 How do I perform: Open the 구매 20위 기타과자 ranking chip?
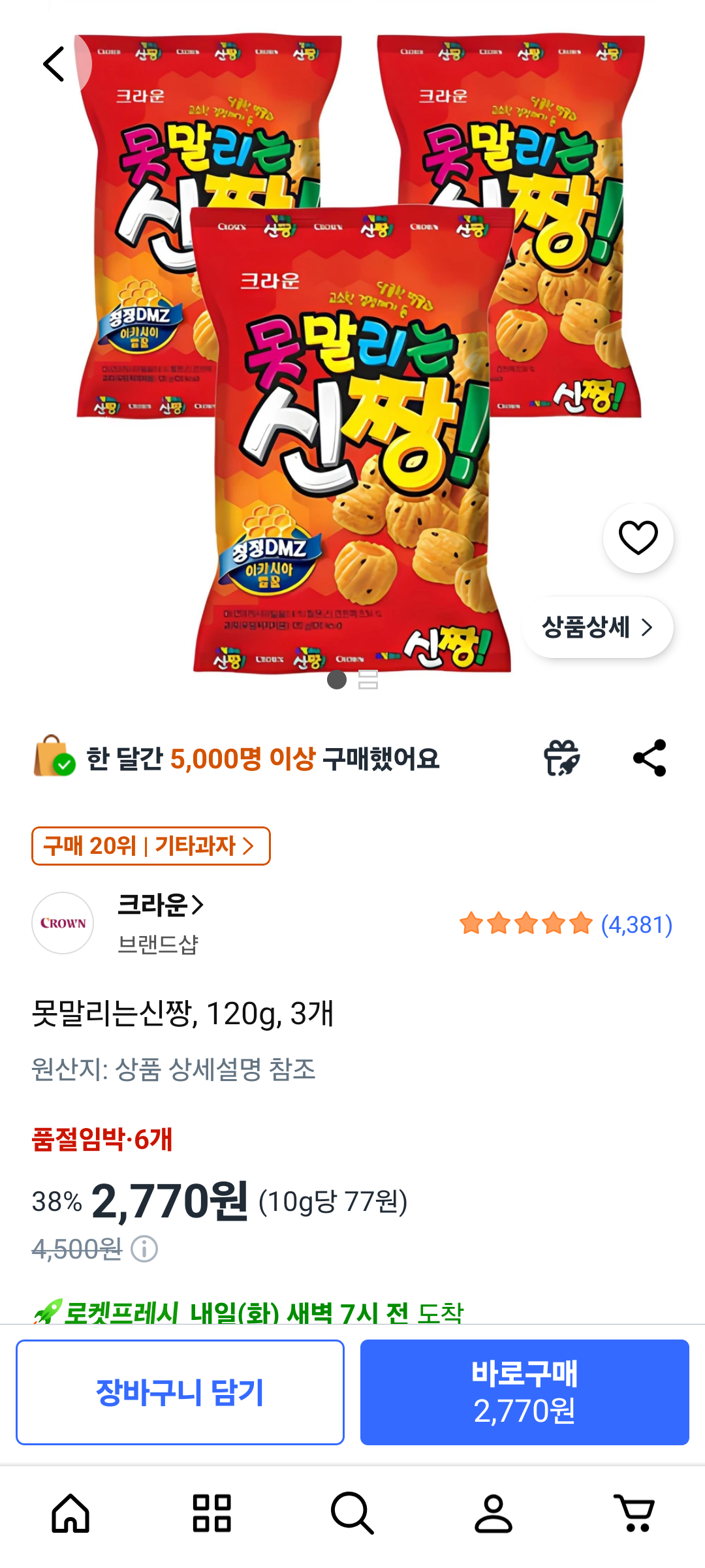click(151, 846)
